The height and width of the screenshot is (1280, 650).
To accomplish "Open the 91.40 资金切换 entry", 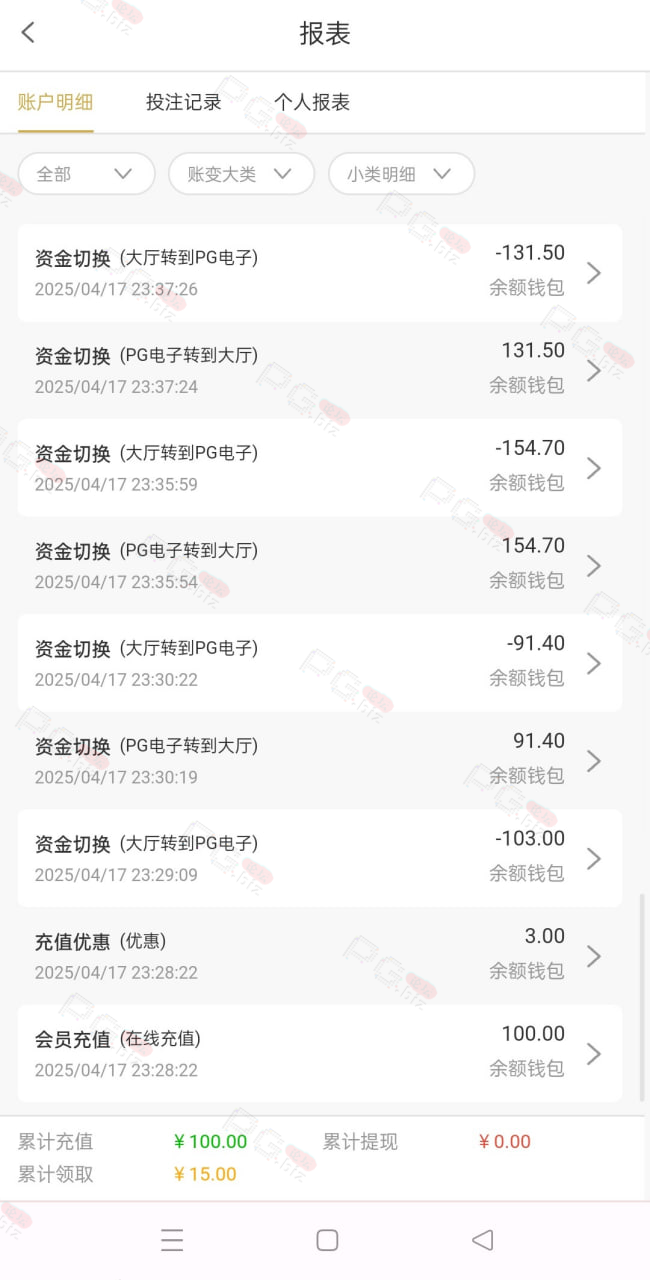I will 320,761.
